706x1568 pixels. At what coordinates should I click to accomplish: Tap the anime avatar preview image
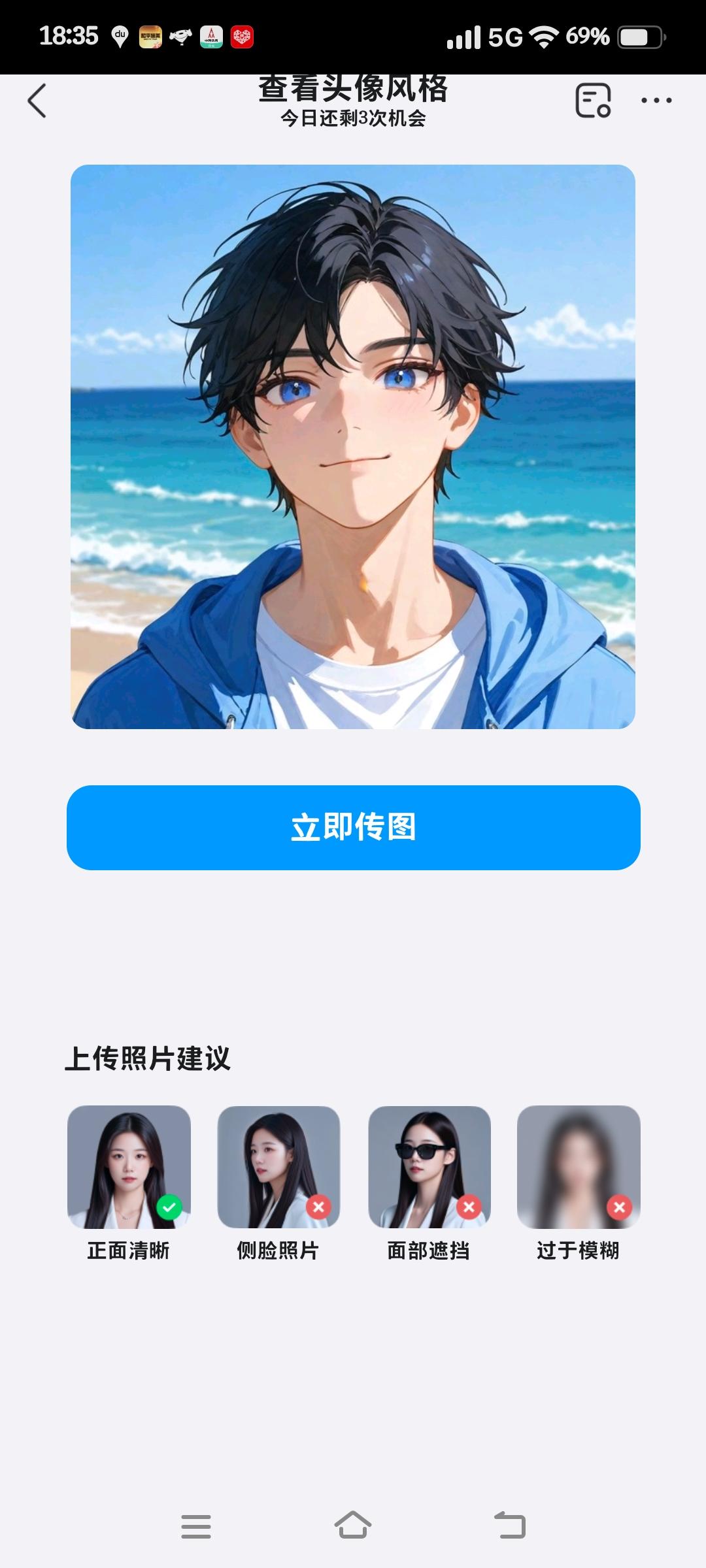[x=353, y=448]
